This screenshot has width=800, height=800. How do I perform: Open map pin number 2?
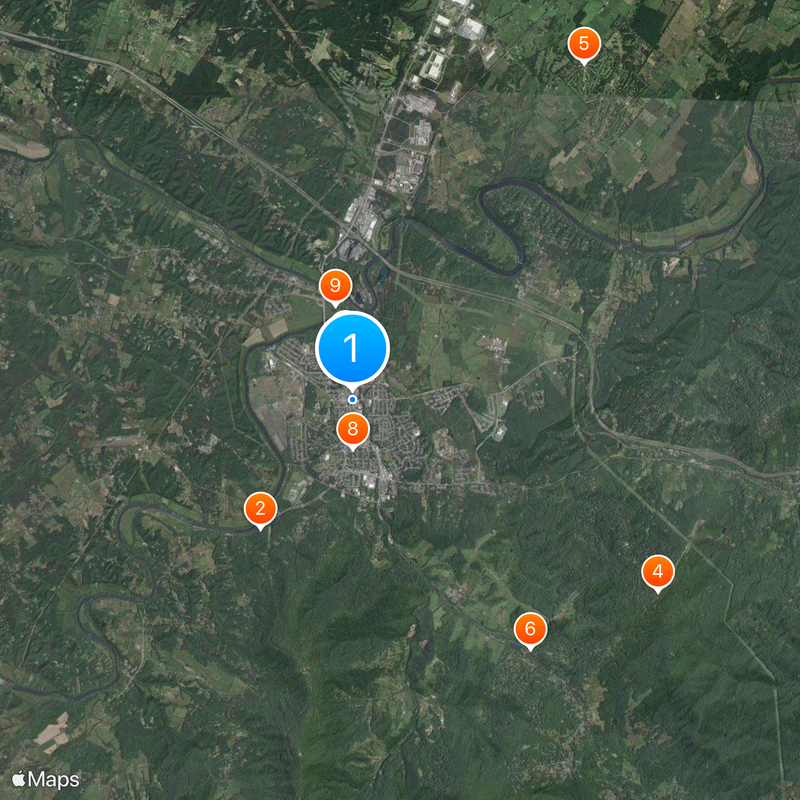click(x=260, y=508)
